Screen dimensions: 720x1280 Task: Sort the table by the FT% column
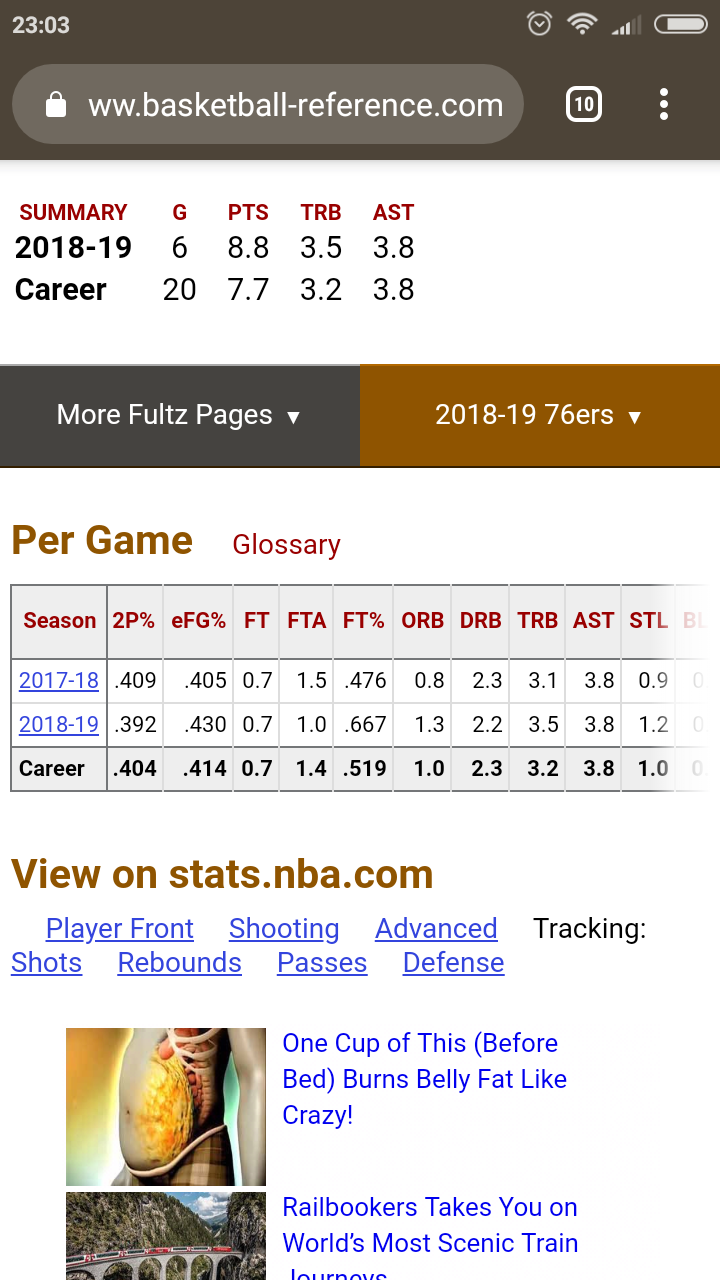coord(363,621)
